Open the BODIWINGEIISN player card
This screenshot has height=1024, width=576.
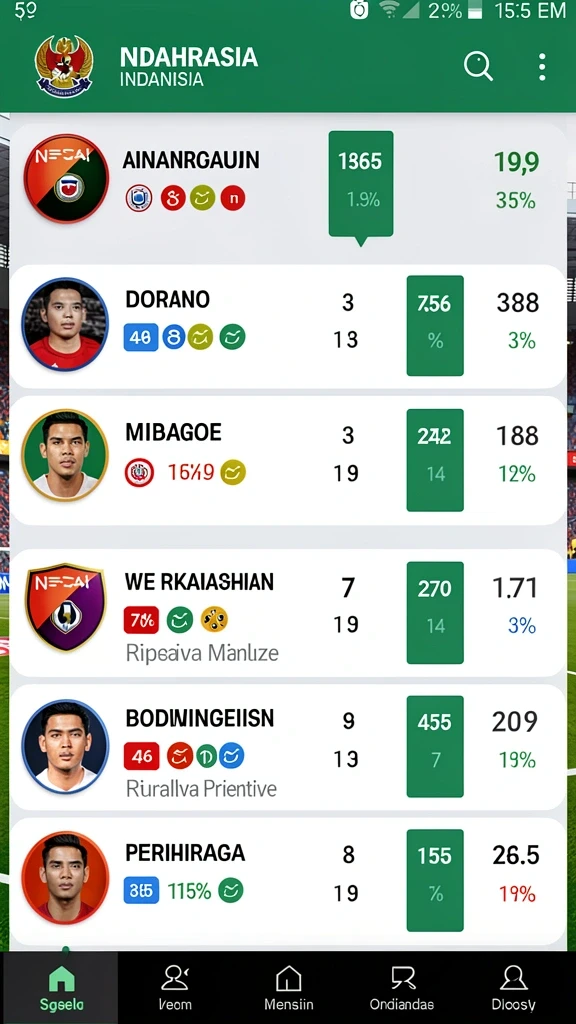click(288, 747)
